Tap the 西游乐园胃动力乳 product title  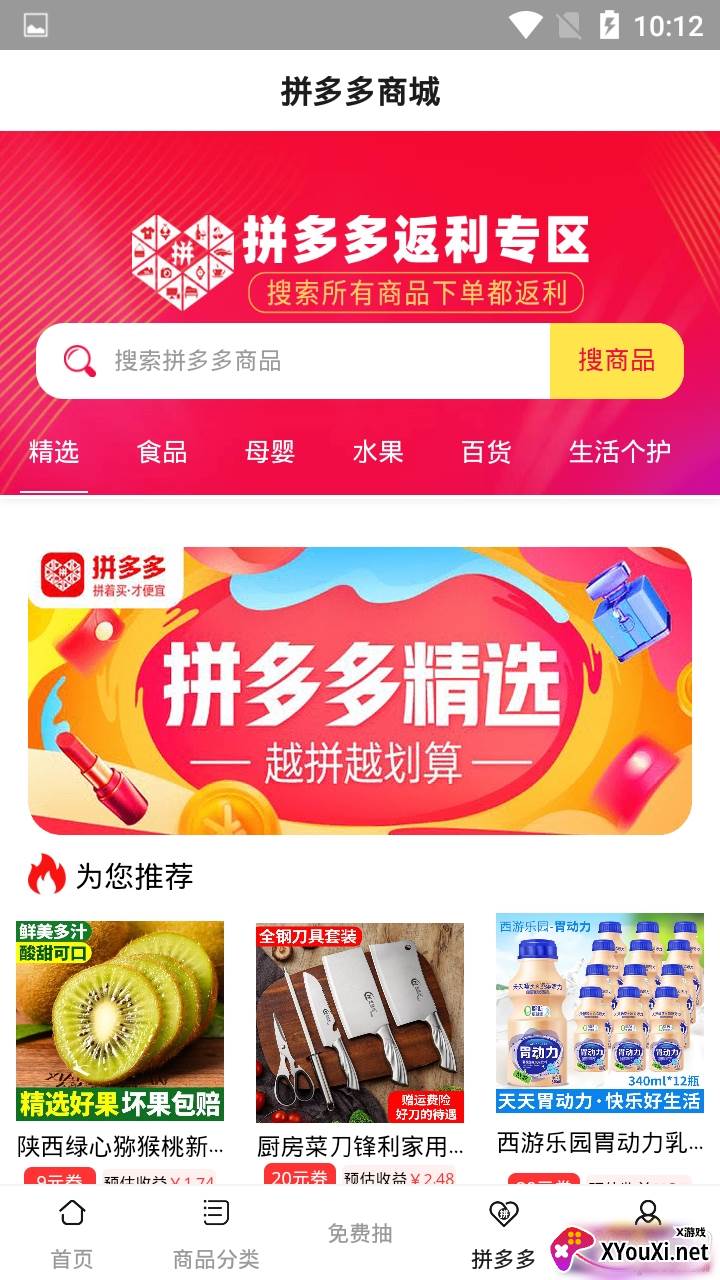coord(598,1141)
